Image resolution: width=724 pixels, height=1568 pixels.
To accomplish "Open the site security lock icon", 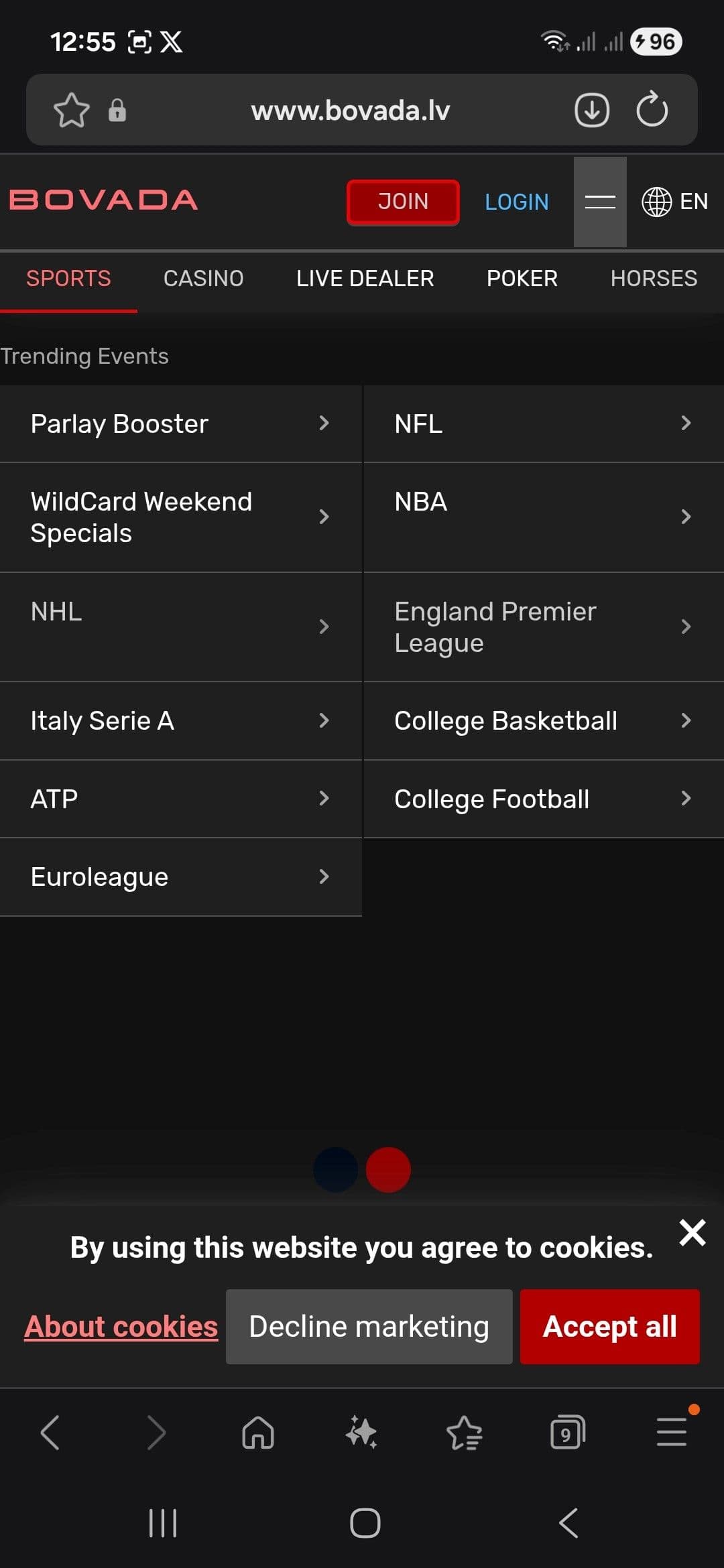I will click(x=118, y=109).
